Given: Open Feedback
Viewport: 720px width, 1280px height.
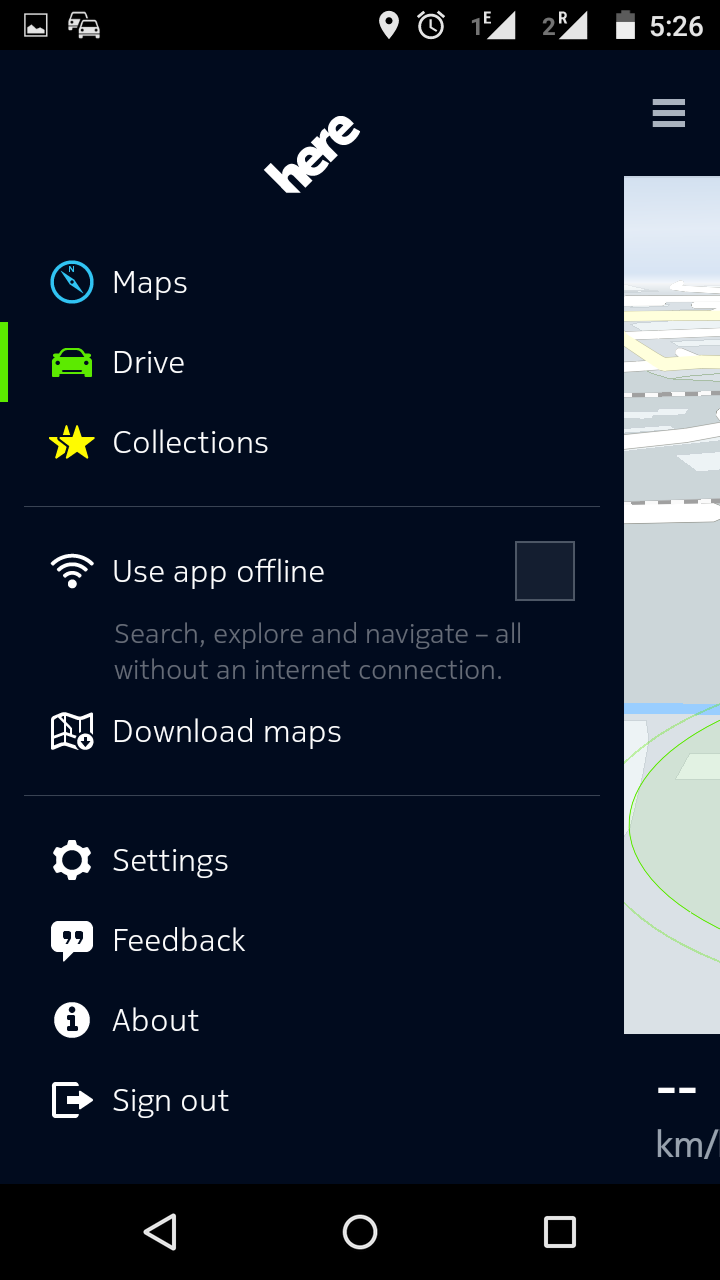Looking at the screenshot, I should click(x=178, y=941).
